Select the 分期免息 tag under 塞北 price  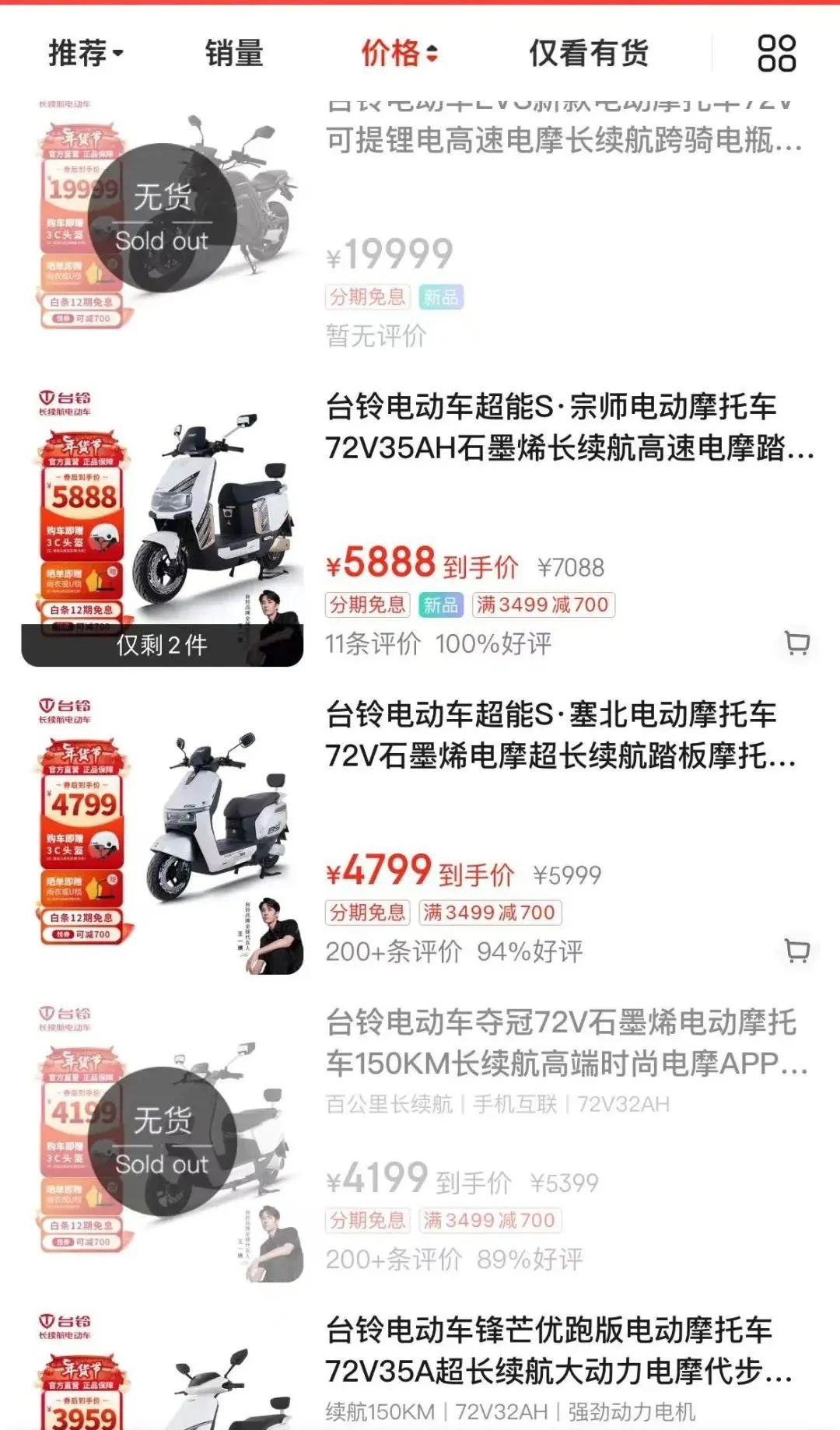[366, 913]
